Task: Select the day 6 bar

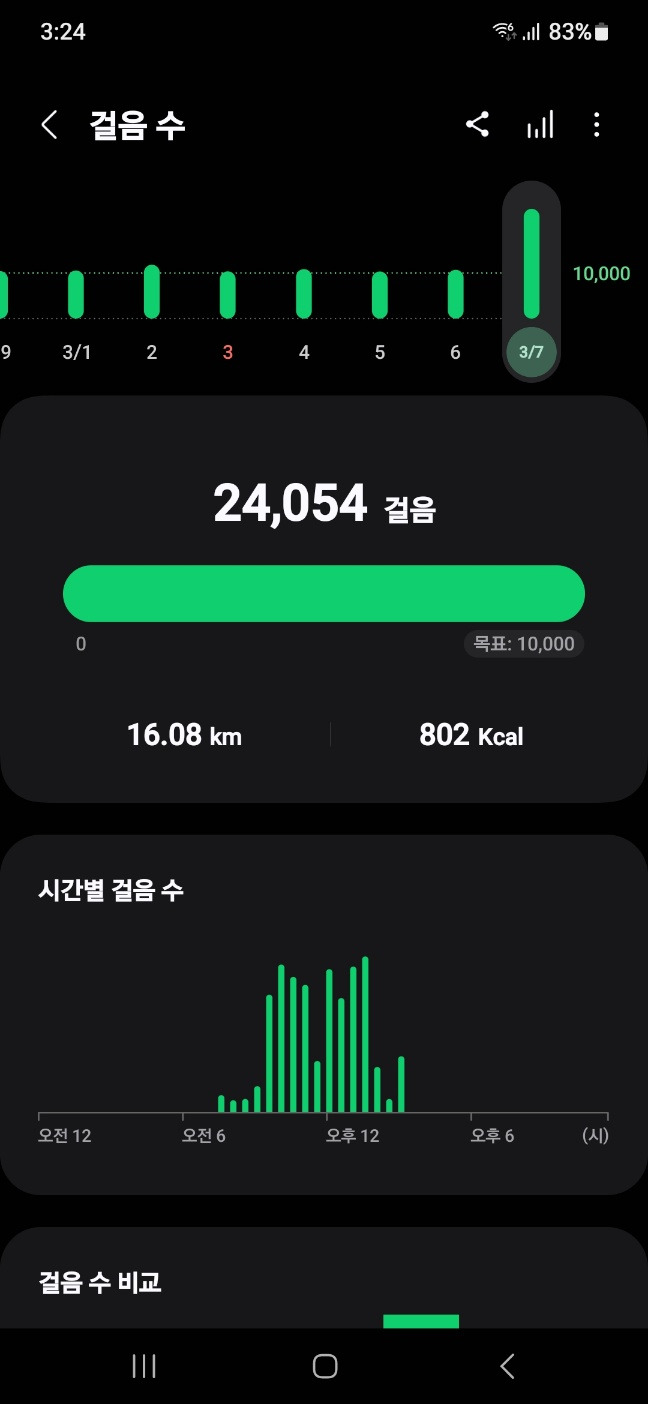Action: pyautogui.click(x=456, y=294)
